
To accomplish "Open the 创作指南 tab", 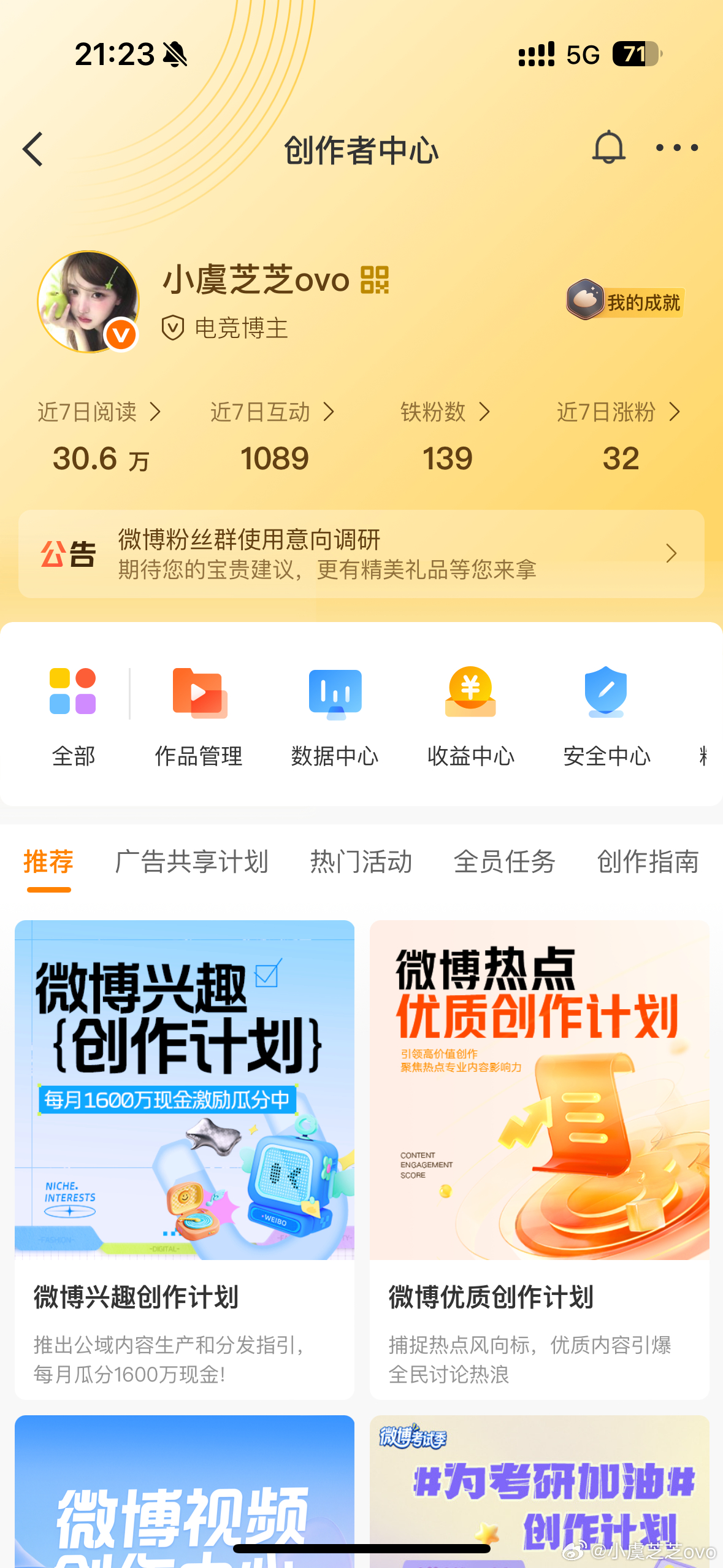I will pyautogui.click(x=648, y=861).
